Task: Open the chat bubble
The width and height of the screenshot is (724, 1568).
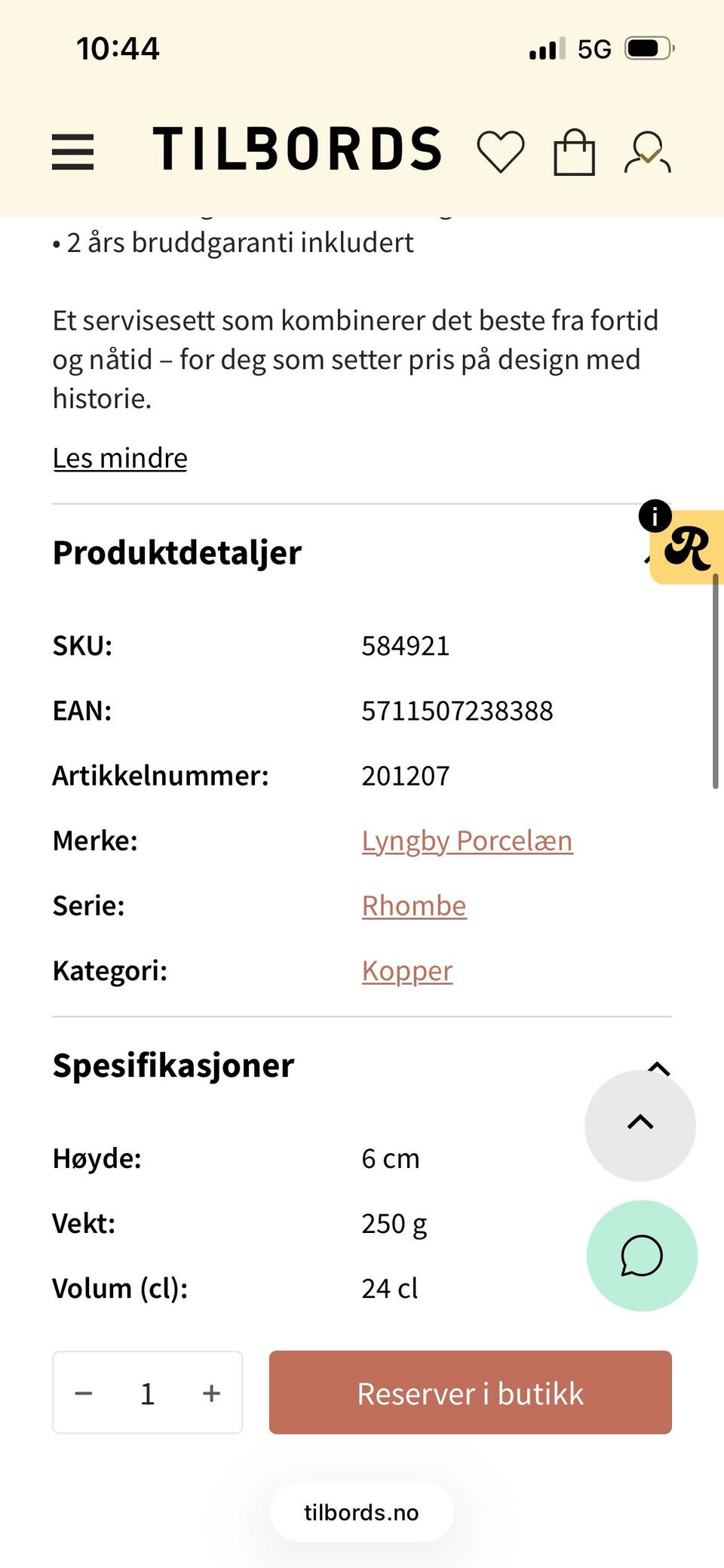Action: [640, 1255]
